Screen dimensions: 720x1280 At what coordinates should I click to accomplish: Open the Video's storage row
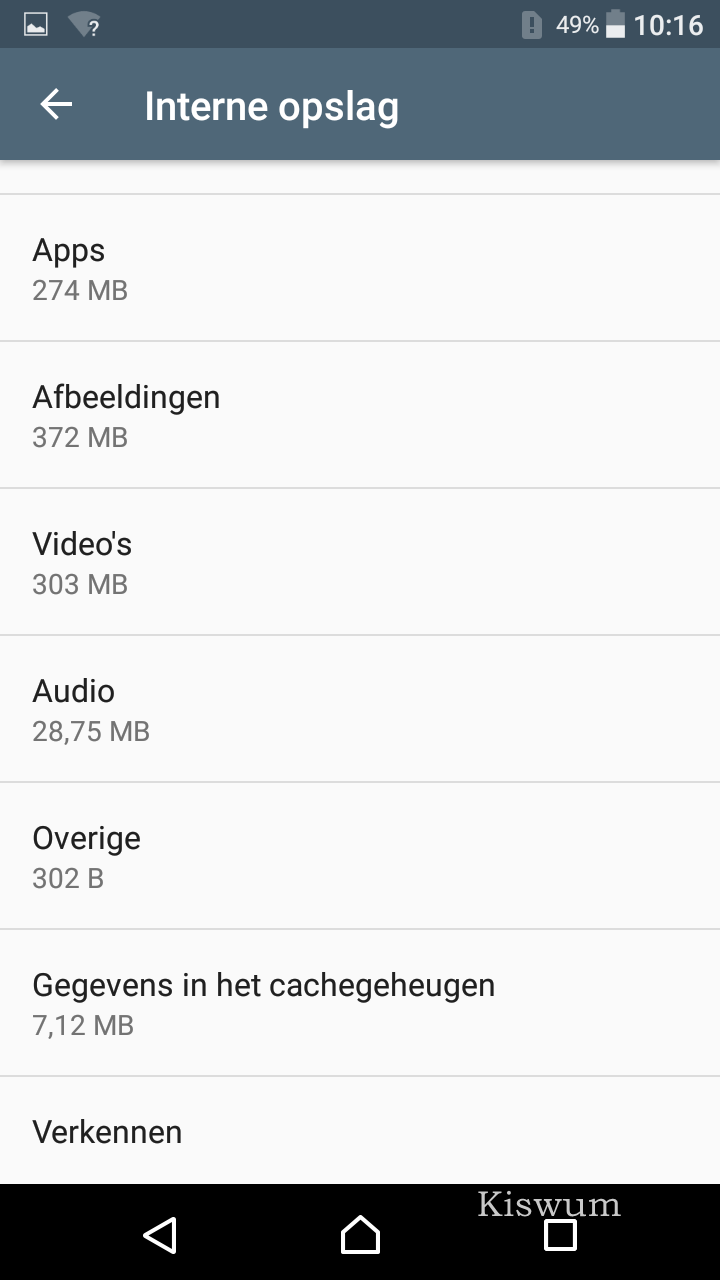point(360,562)
